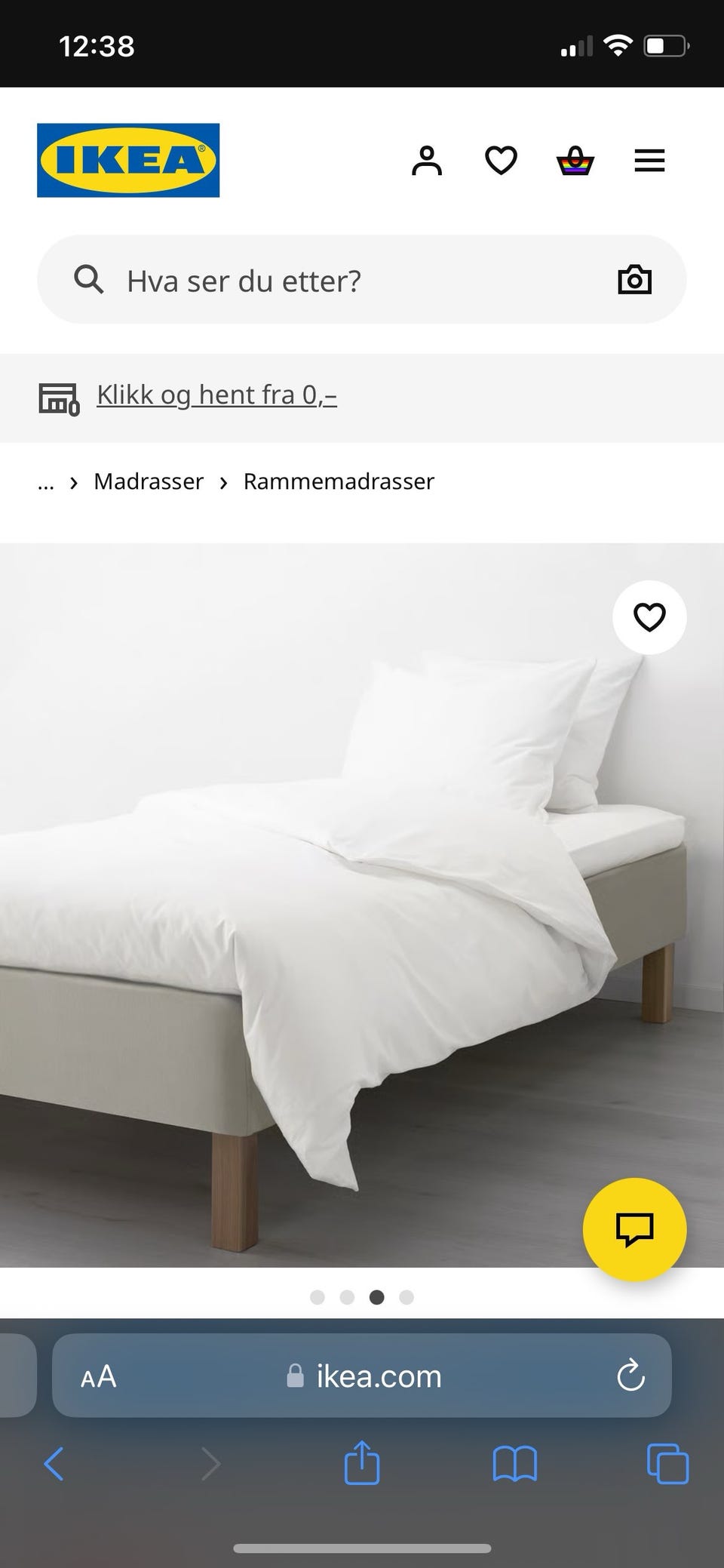Open the hamburger navigation menu

pyautogui.click(x=649, y=160)
